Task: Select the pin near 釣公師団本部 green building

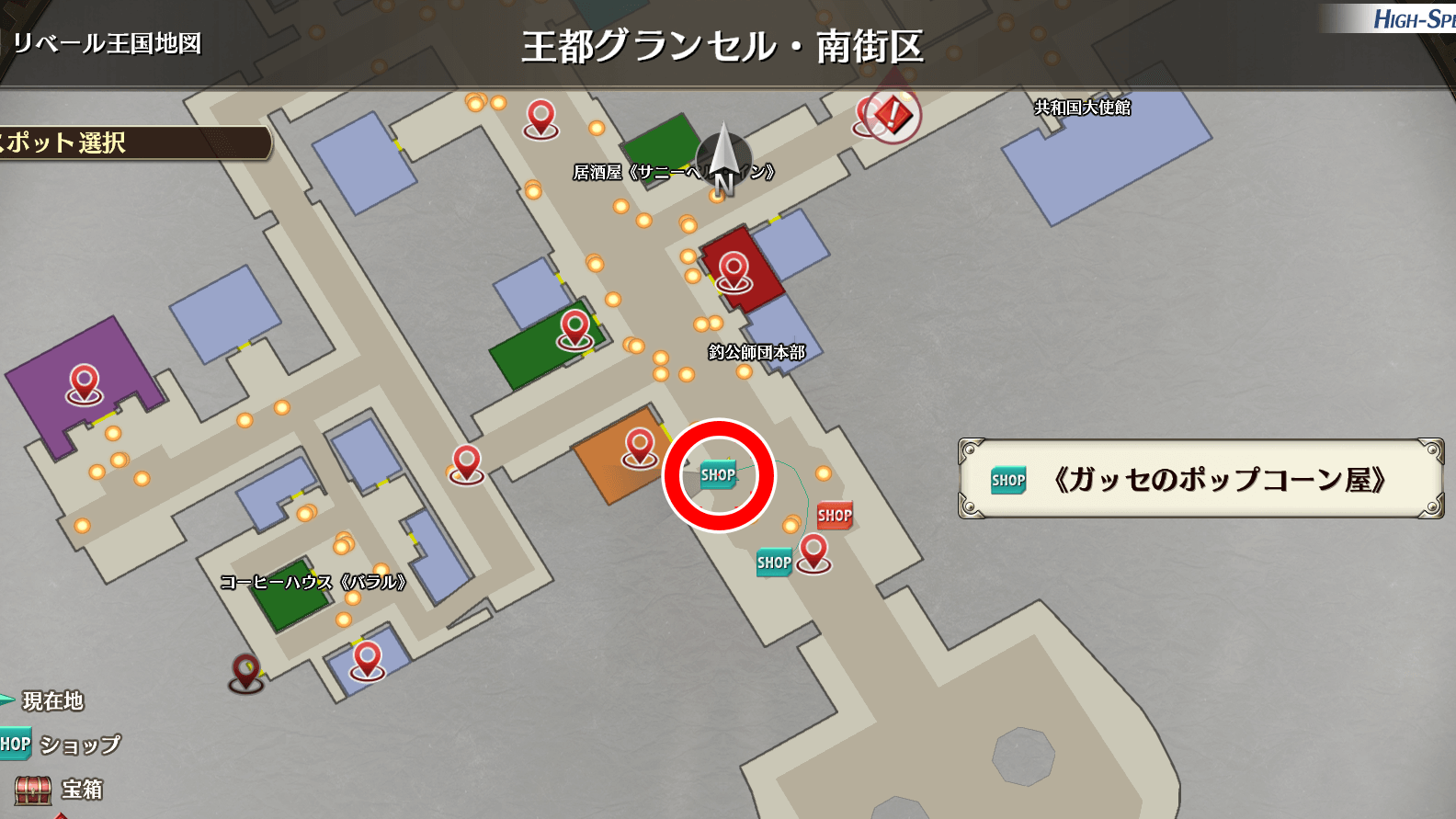Action: pyautogui.click(x=575, y=328)
